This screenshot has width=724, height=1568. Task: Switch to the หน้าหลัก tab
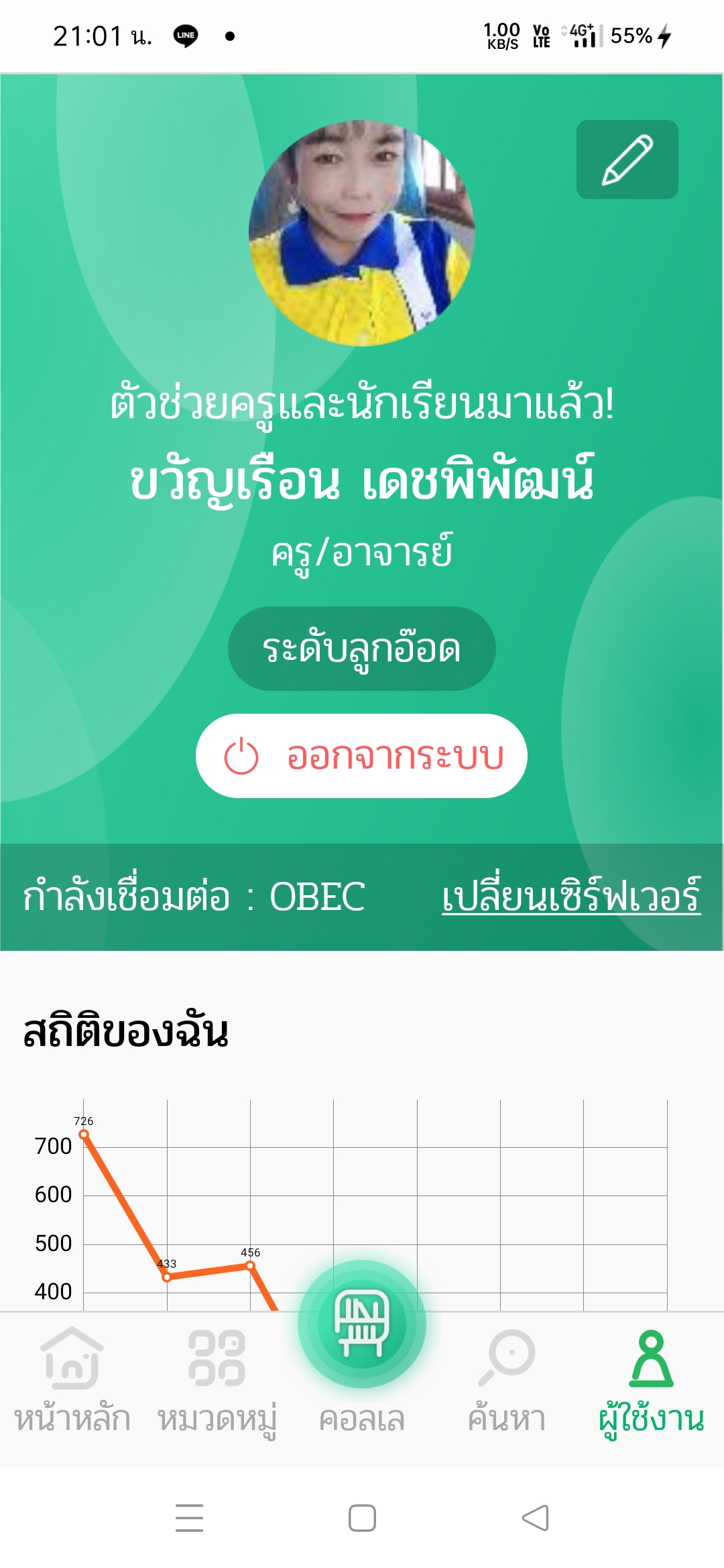72,1380
